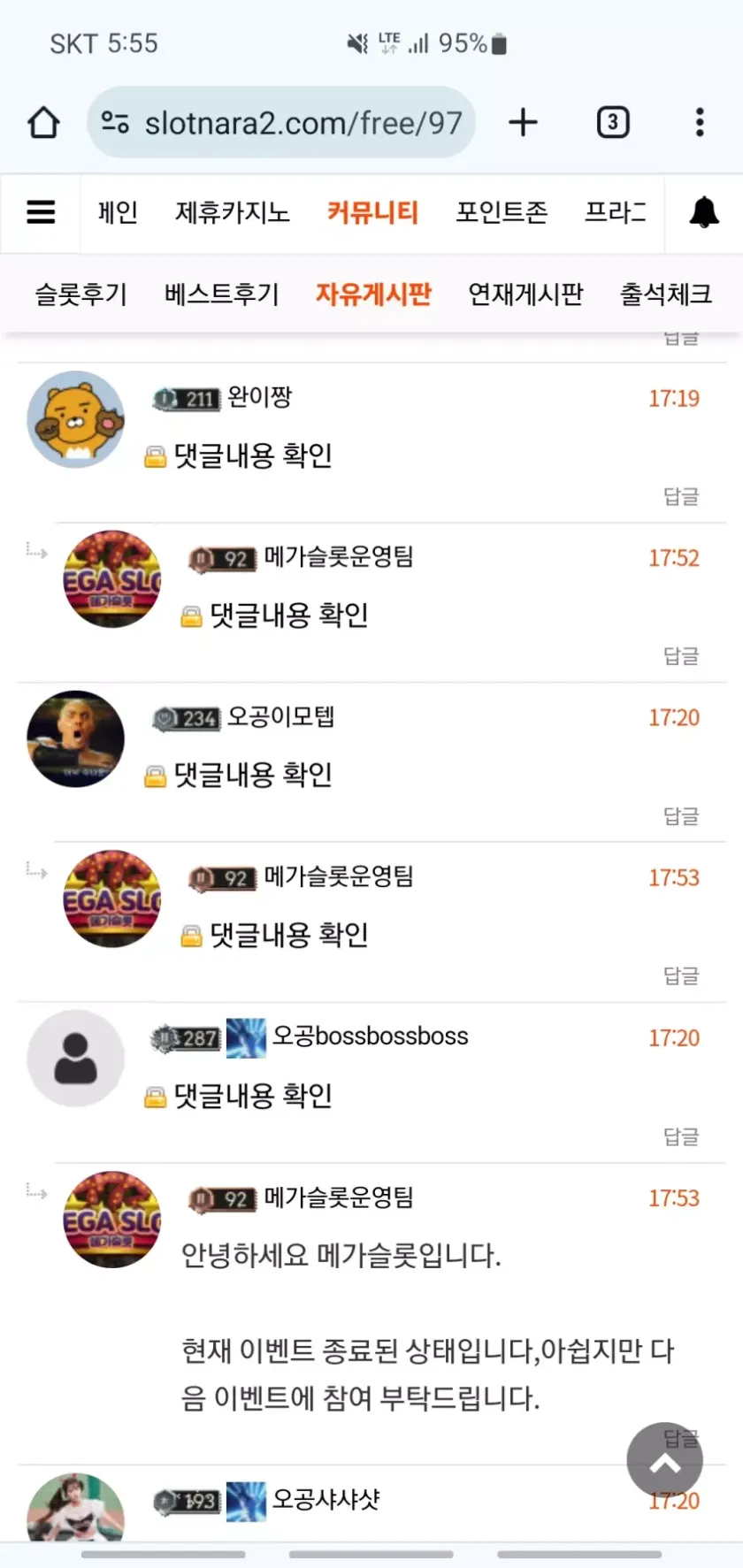Screen dimensions: 743x1568
Task: Go to the 출석체크 page
Action: (665, 294)
